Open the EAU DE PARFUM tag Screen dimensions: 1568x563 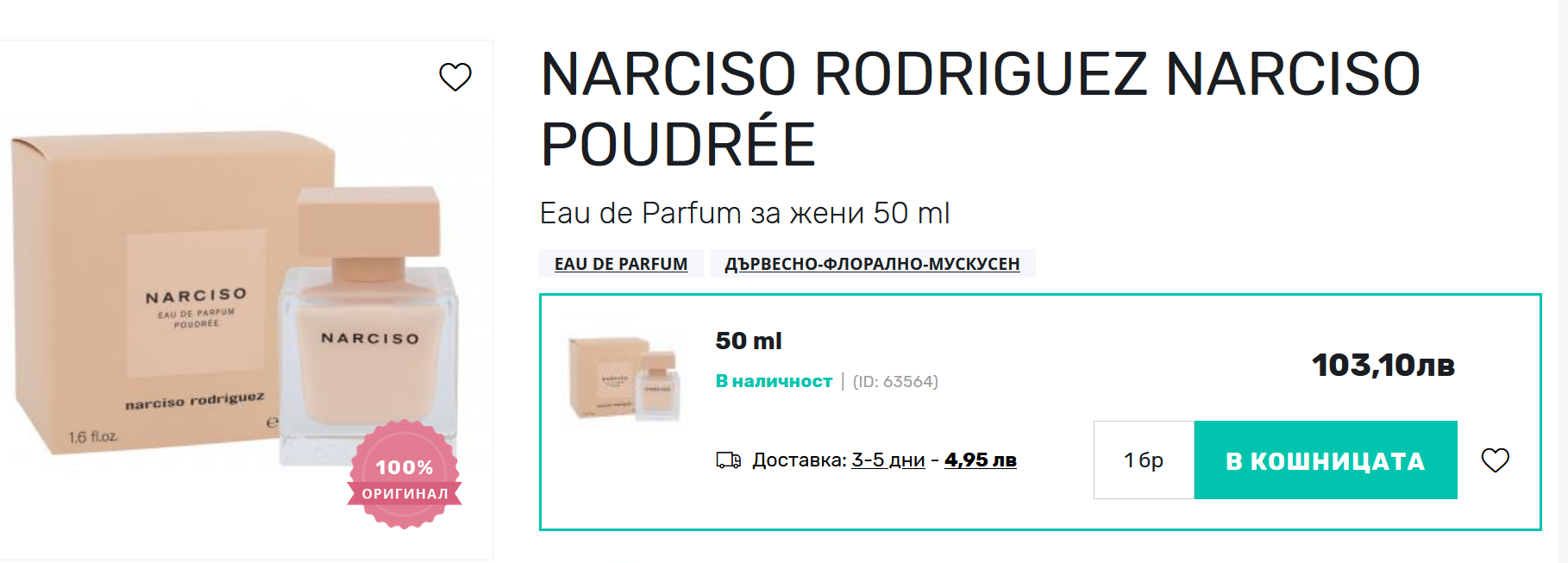pyautogui.click(x=621, y=264)
